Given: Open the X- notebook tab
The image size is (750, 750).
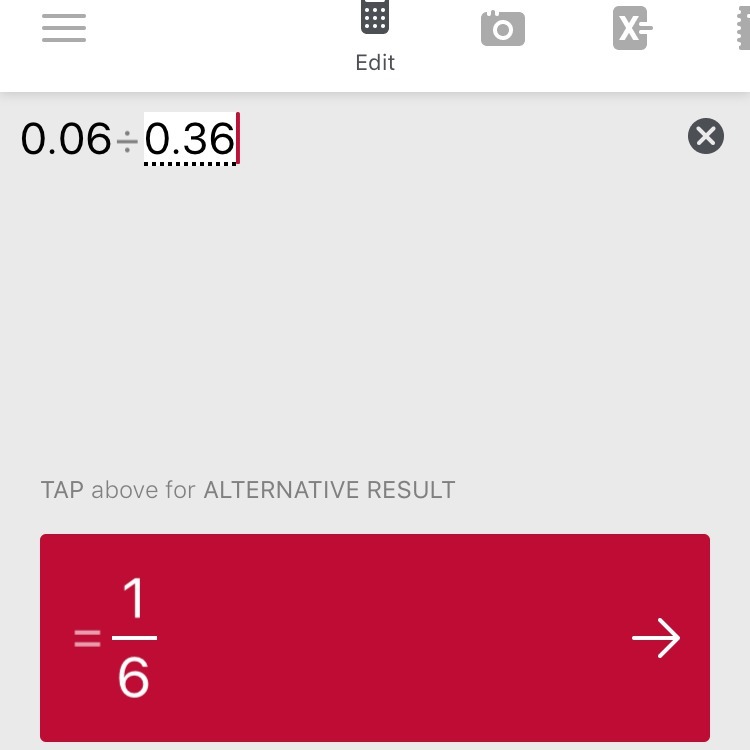Looking at the screenshot, I should click(631, 28).
